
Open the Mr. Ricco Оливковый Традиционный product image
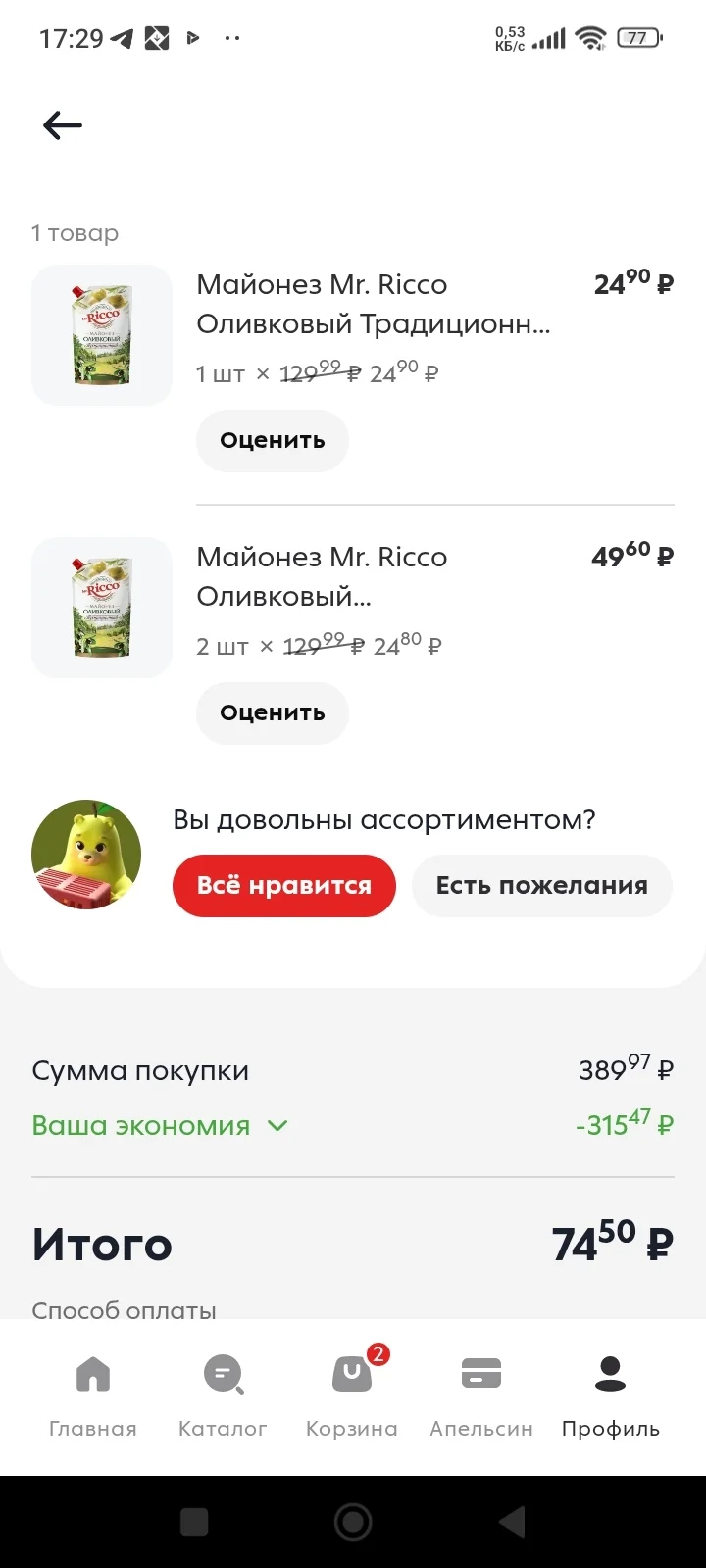pyautogui.click(x=102, y=334)
